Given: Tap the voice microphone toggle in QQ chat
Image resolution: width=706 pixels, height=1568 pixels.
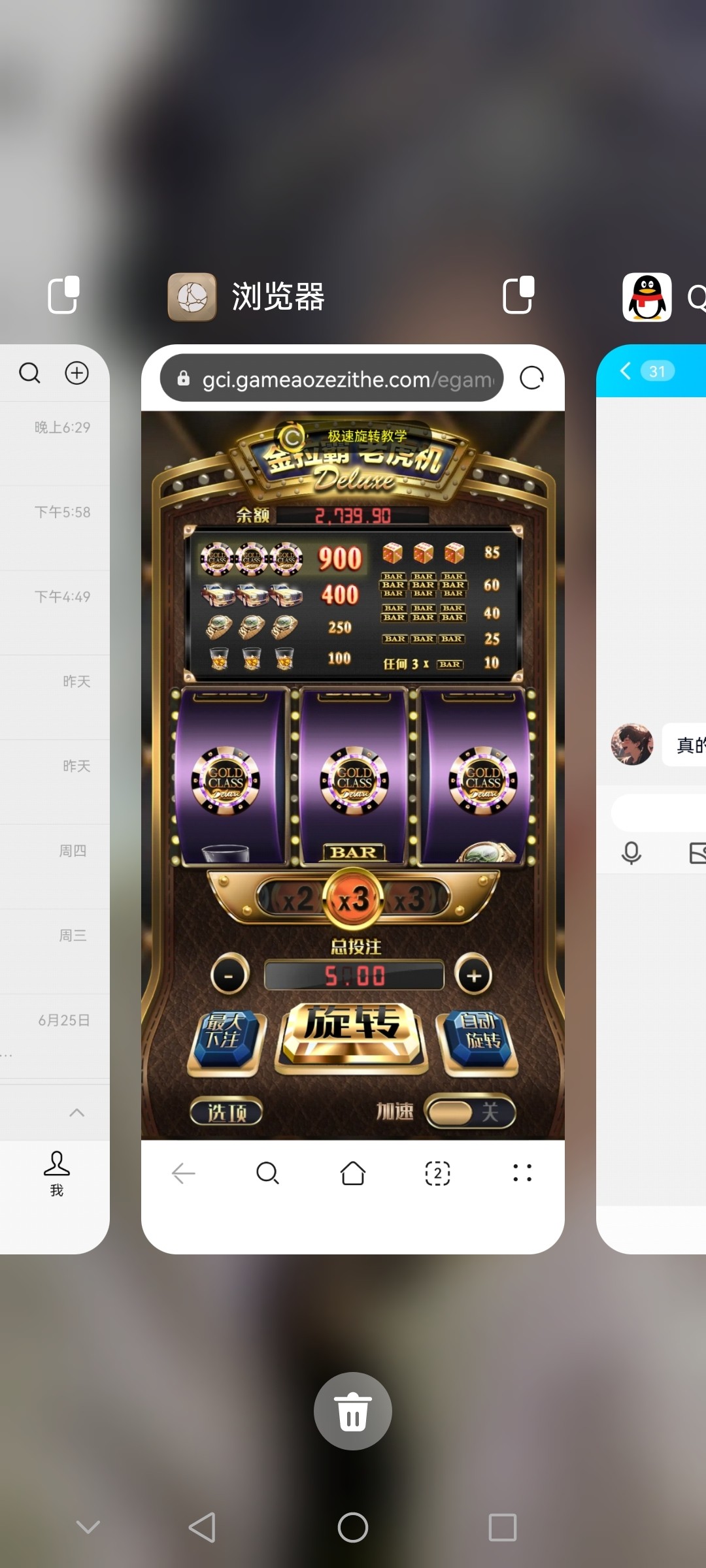Looking at the screenshot, I should point(630,853).
